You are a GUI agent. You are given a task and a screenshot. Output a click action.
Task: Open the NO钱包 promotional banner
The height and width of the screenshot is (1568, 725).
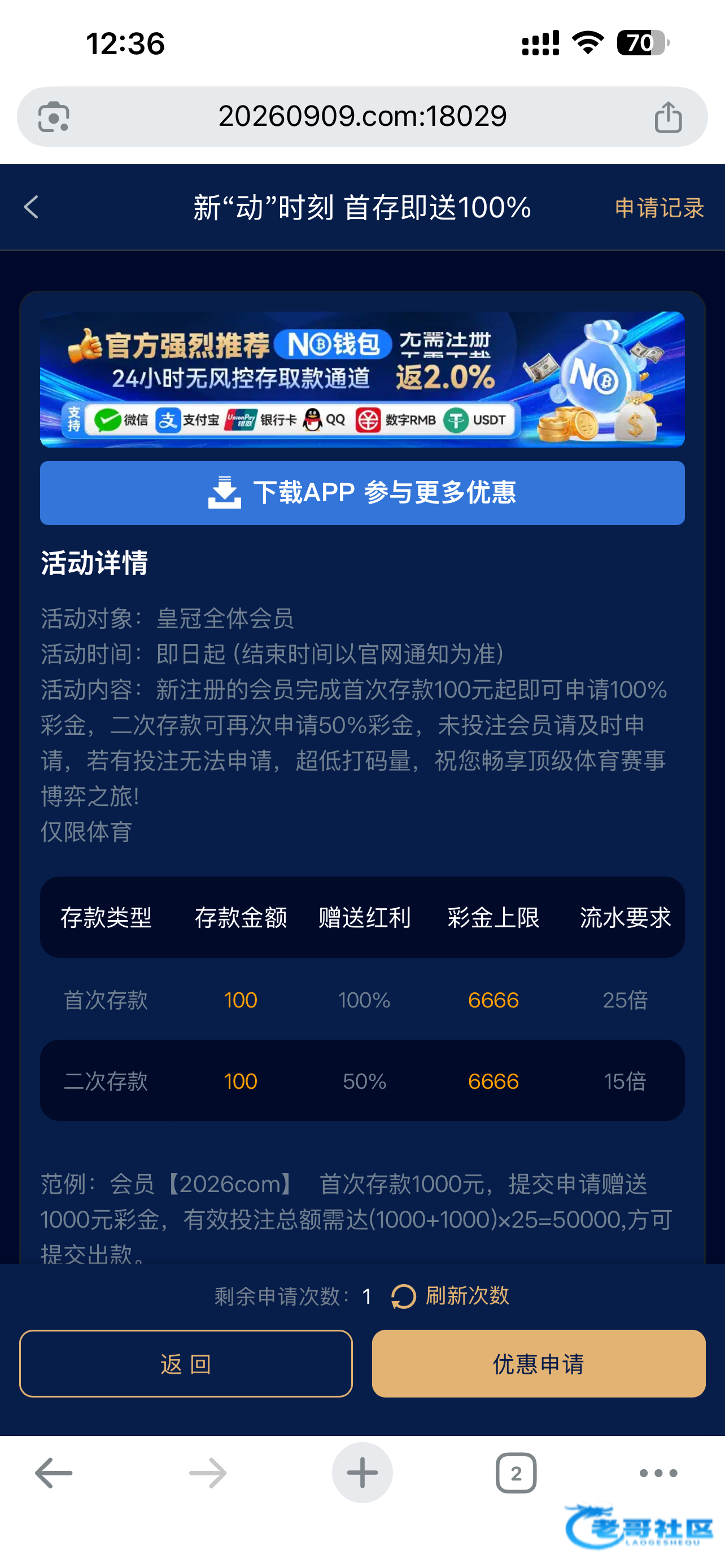pyautogui.click(x=362, y=379)
